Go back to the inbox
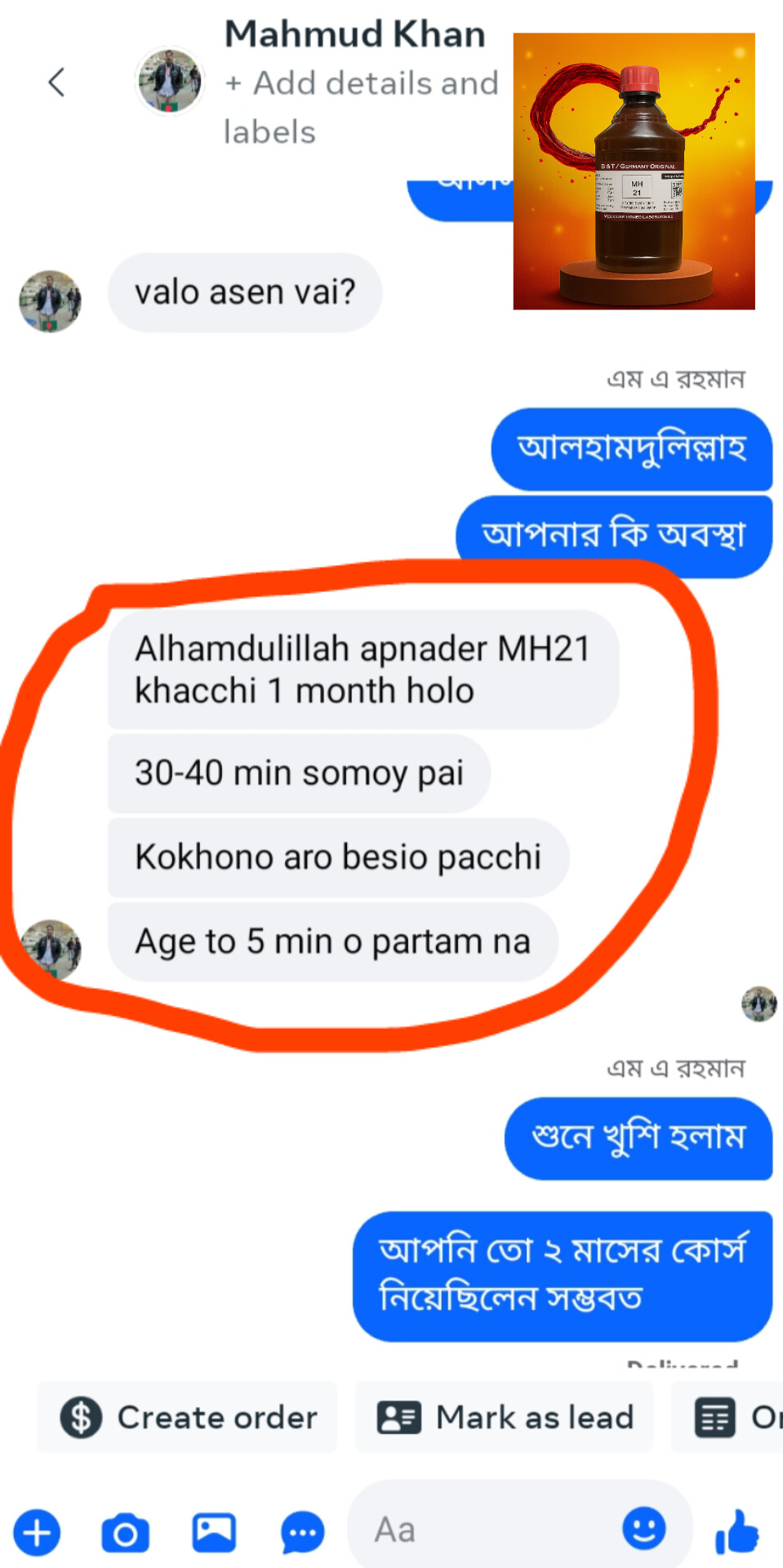The image size is (783, 1568). (56, 82)
